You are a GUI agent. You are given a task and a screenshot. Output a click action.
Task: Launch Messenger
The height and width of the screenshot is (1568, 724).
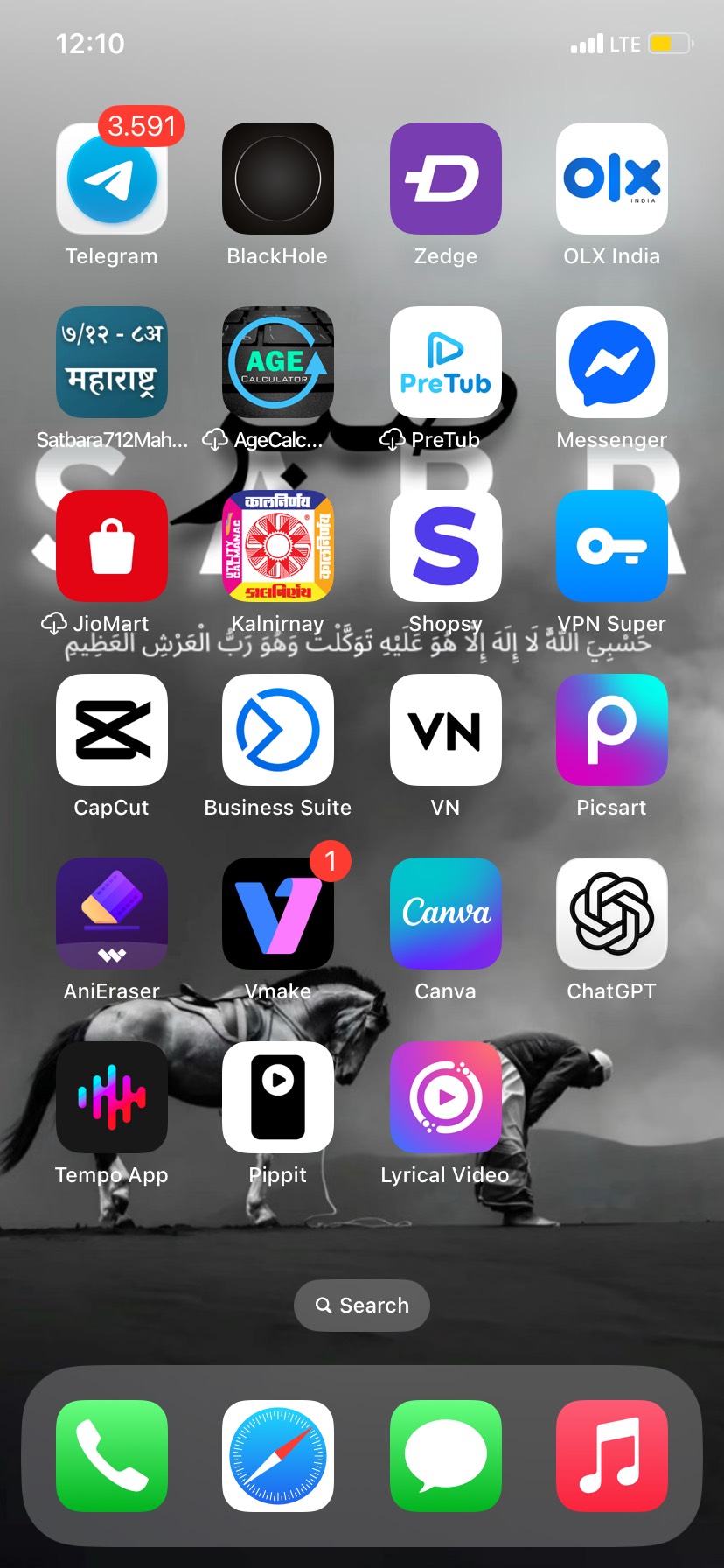[x=611, y=362]
